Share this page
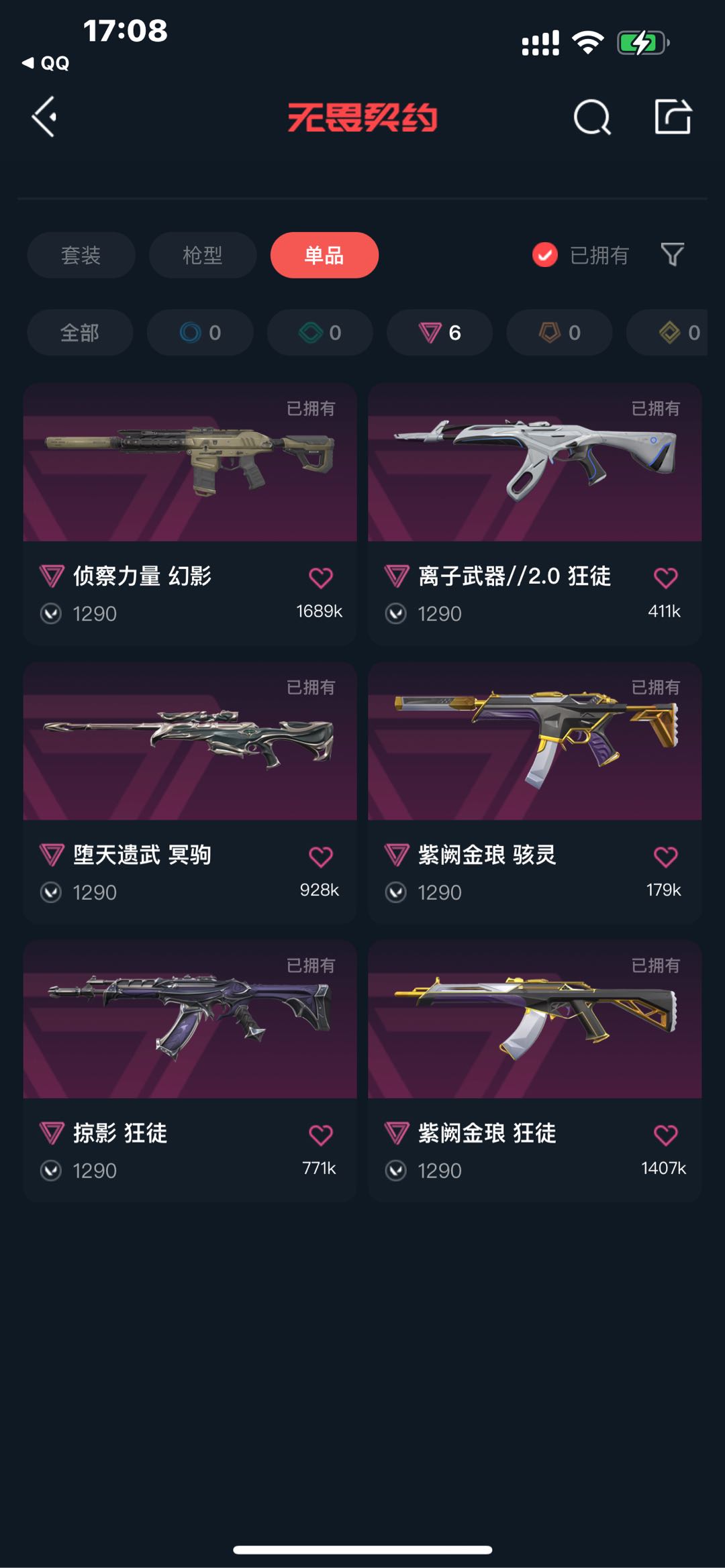This screenshot has height=1568, width=725. 673,117
